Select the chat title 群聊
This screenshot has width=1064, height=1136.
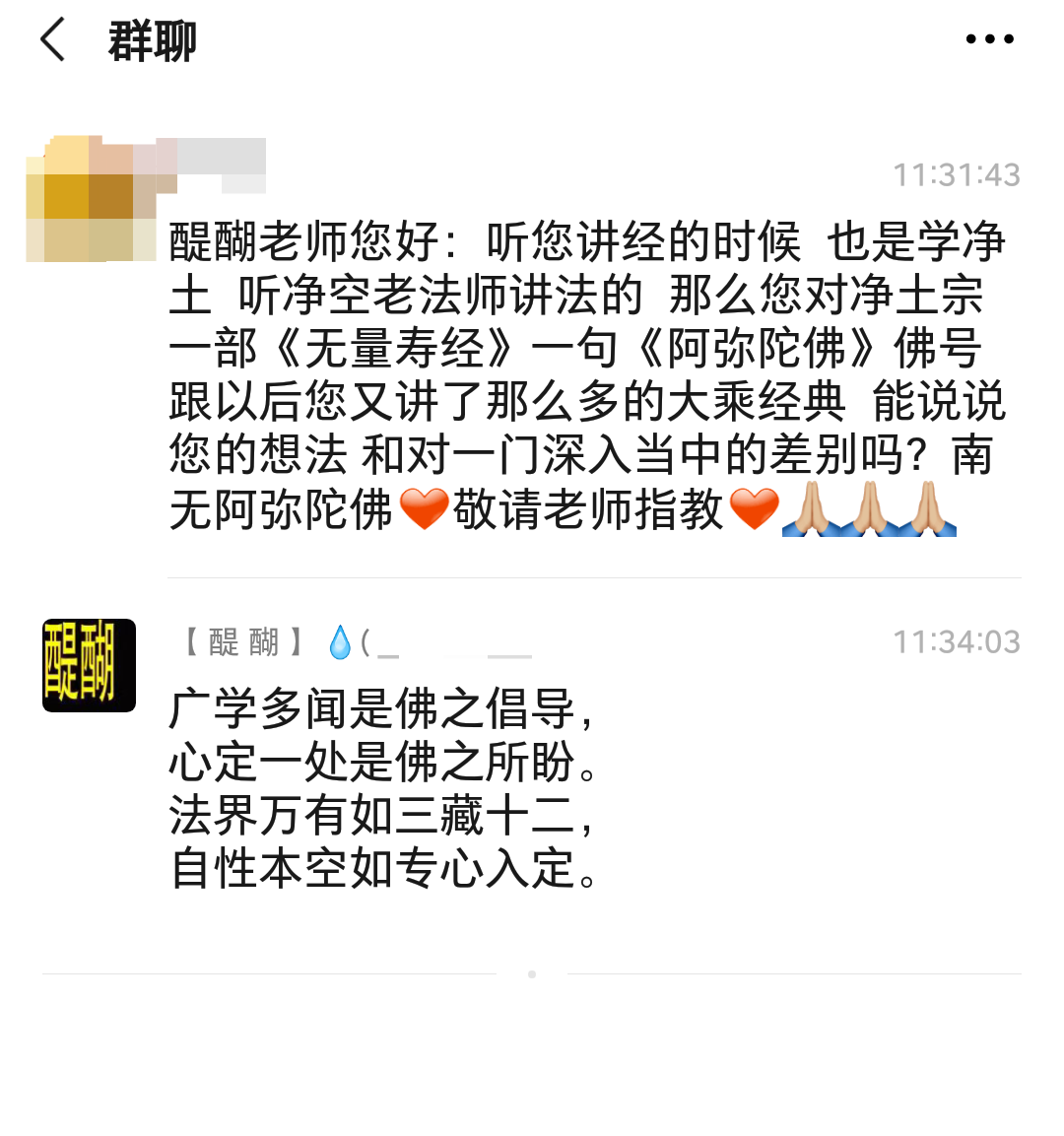click(x=153, y=40)
